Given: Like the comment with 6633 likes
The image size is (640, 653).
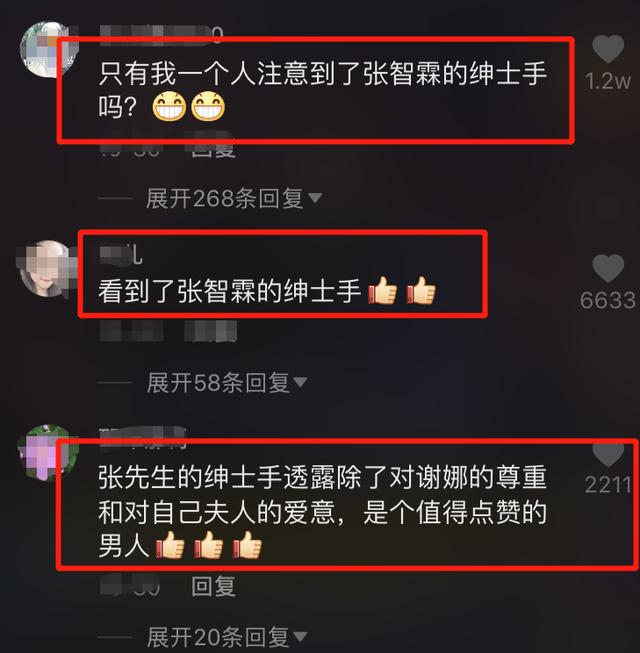Looking at the screenshot, I should (608, 268).
